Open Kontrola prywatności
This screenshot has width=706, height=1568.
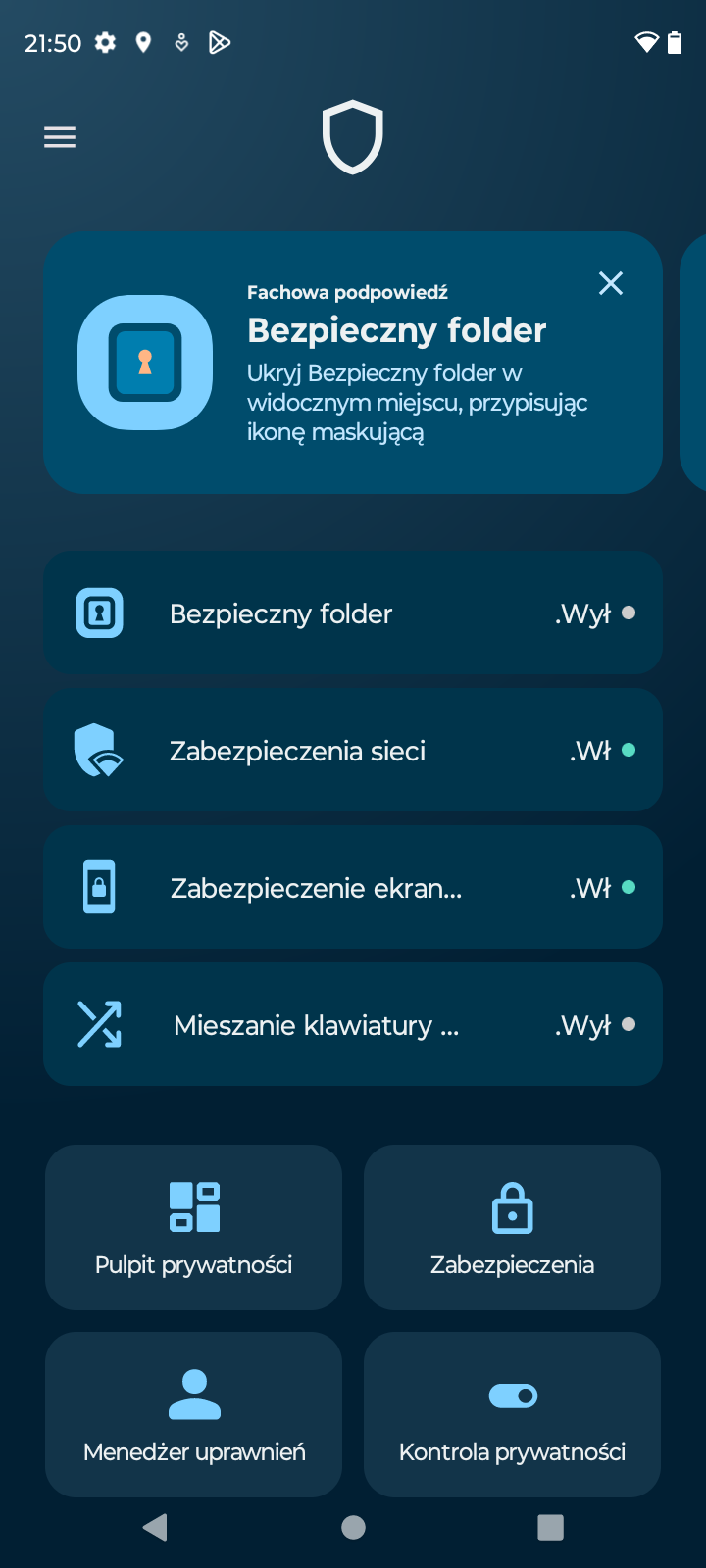pos(512,1414)
